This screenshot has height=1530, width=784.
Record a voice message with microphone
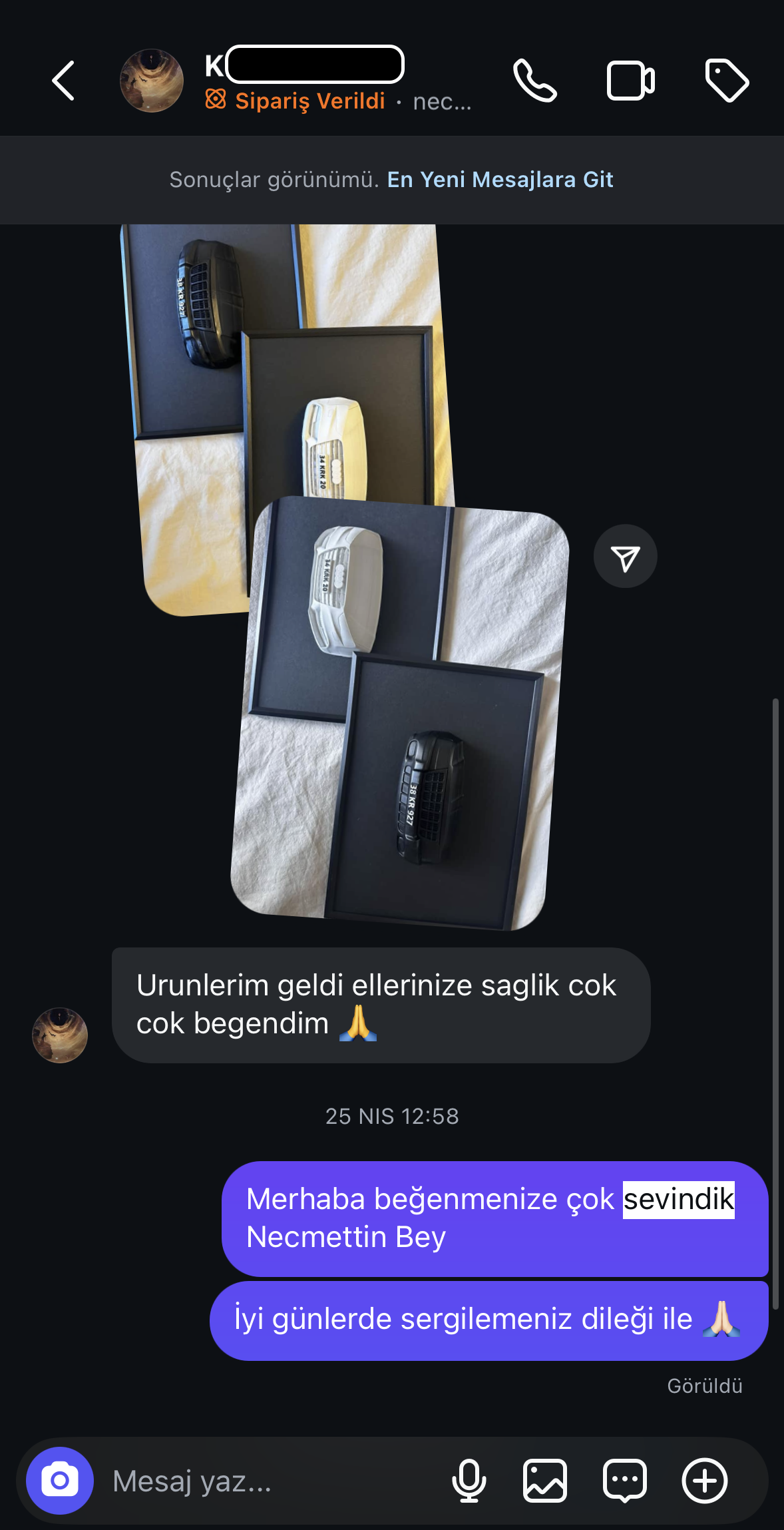coord(469,1481)
